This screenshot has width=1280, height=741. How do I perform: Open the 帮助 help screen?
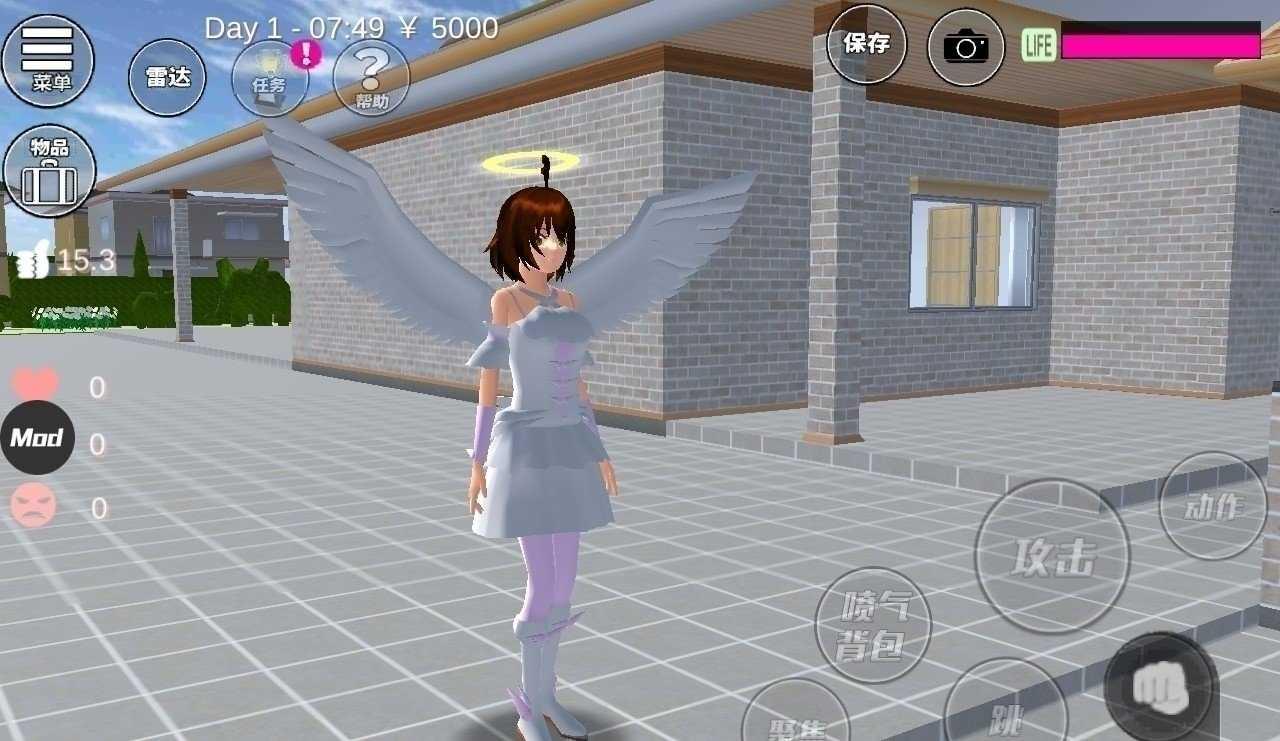[371, 78]
